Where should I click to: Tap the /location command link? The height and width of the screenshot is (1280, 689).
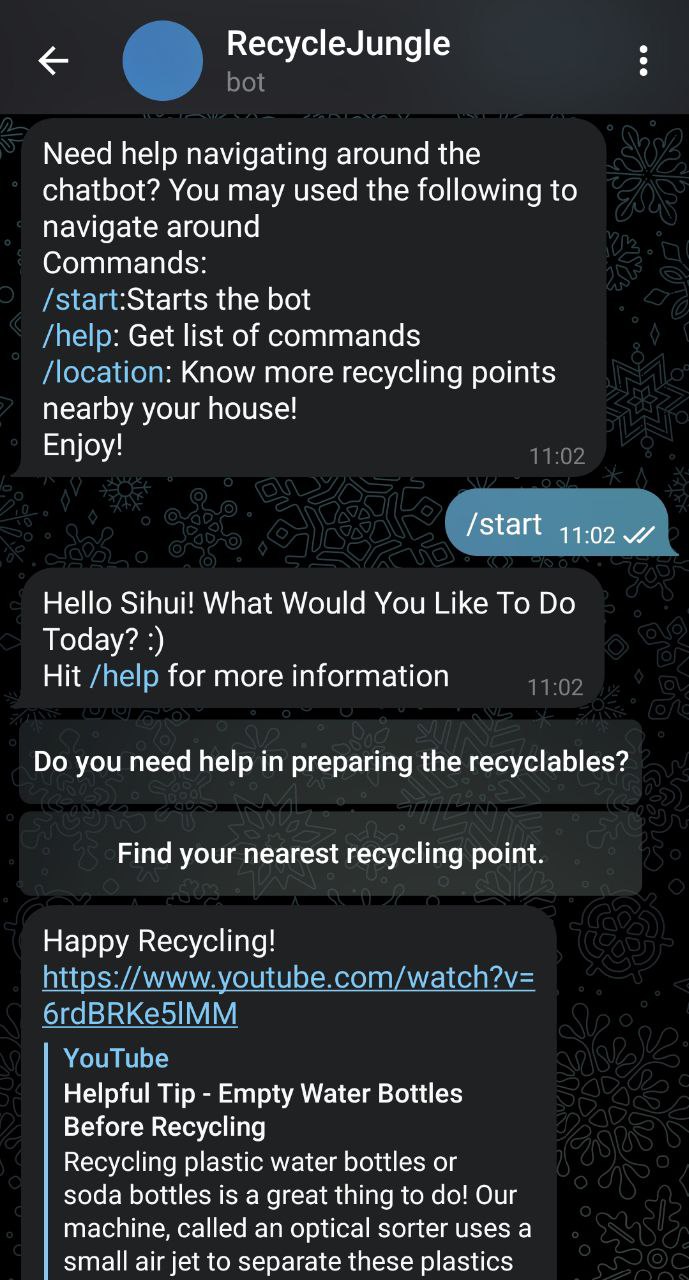point(103,372)
